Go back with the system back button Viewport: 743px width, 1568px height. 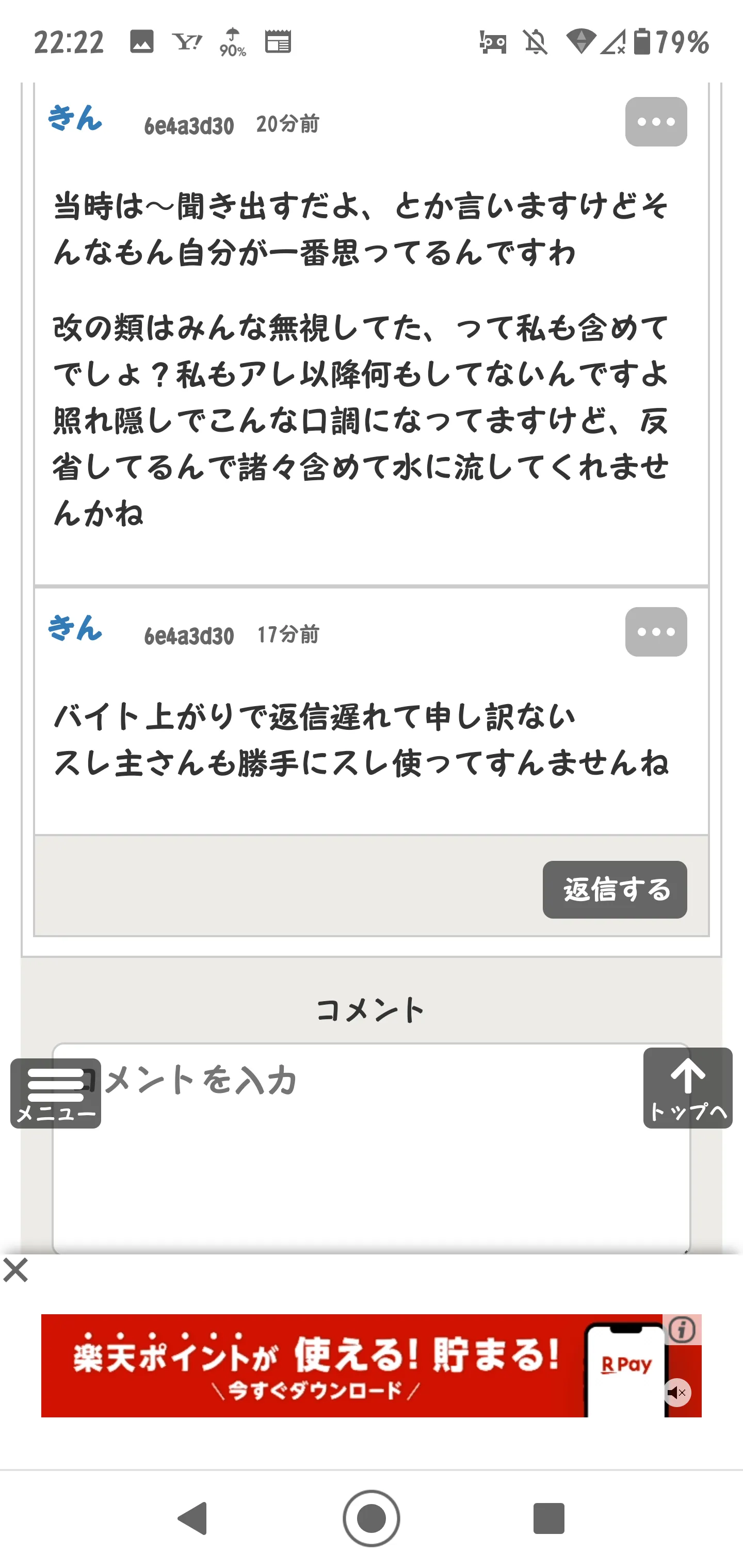[x=193, y=1518]
